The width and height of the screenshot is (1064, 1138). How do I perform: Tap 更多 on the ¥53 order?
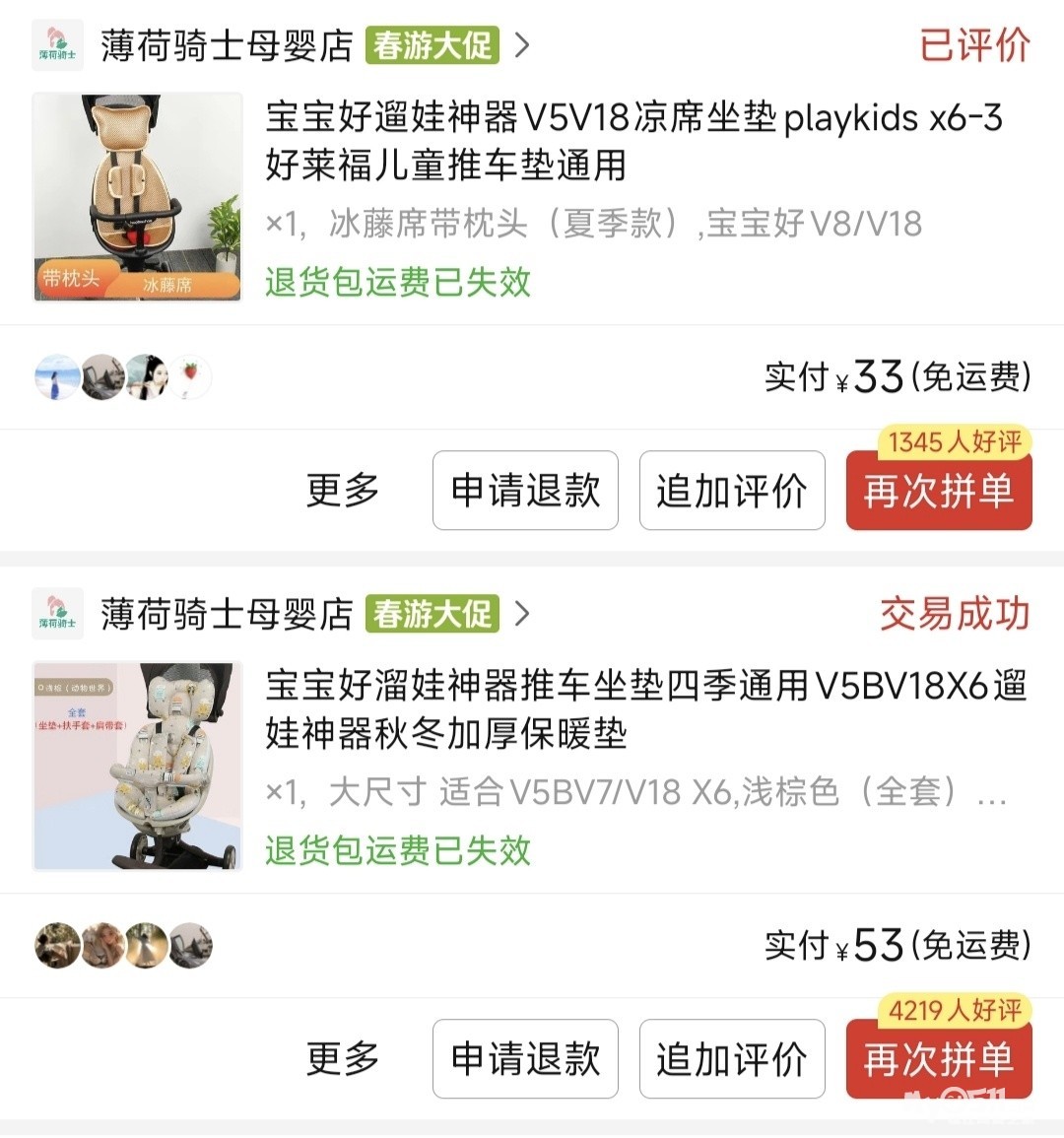pos(343,1059)
